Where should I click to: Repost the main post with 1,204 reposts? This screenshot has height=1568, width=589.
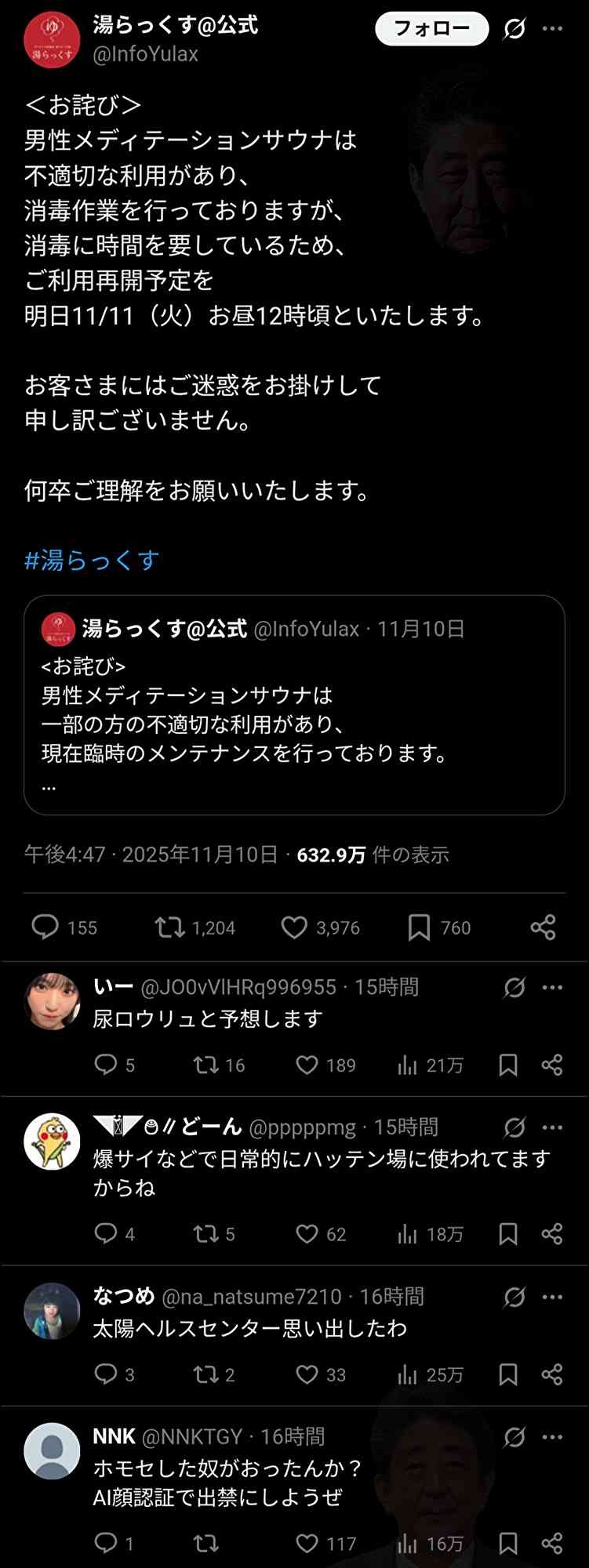[169, 927]
